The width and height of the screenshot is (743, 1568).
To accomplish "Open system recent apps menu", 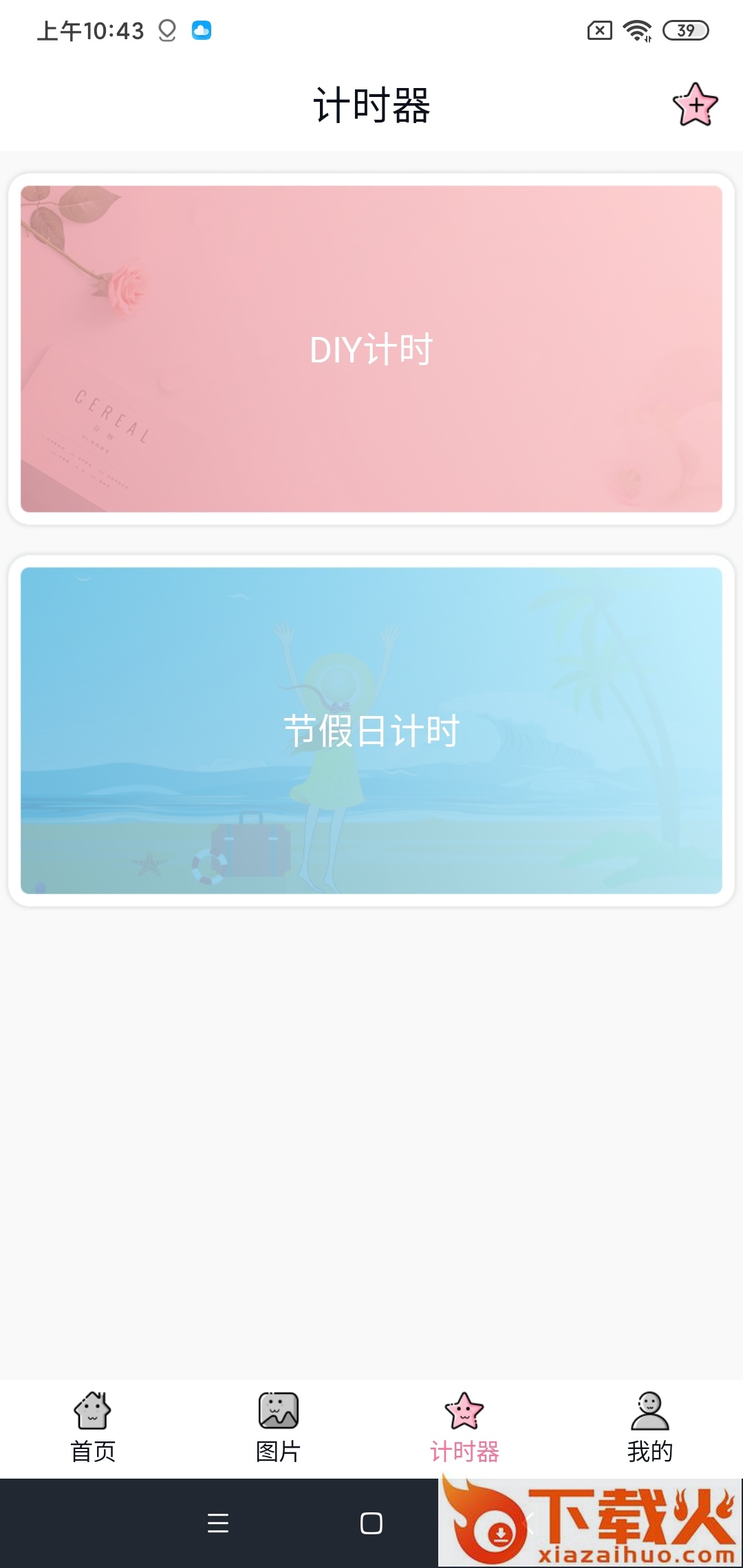I will [x=218, y=1523].
